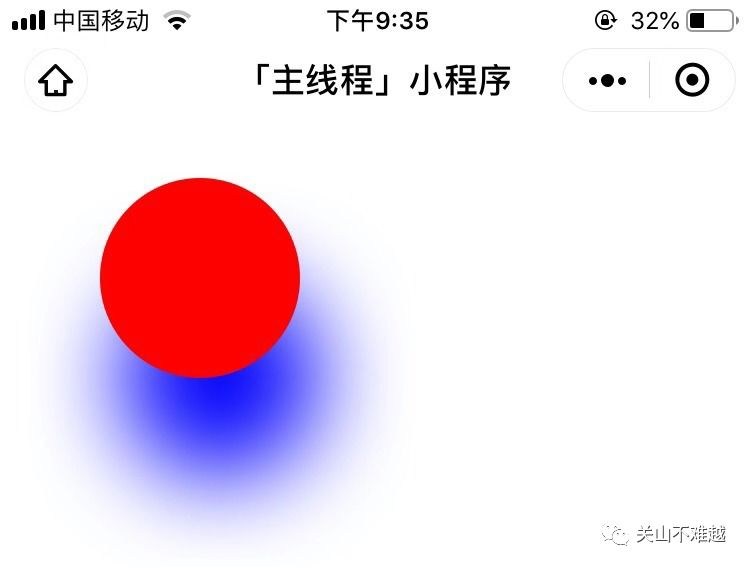This screenshot has height=567, width=750.
Task: Open the three-dot more menu
Action: tap(607, 80)
